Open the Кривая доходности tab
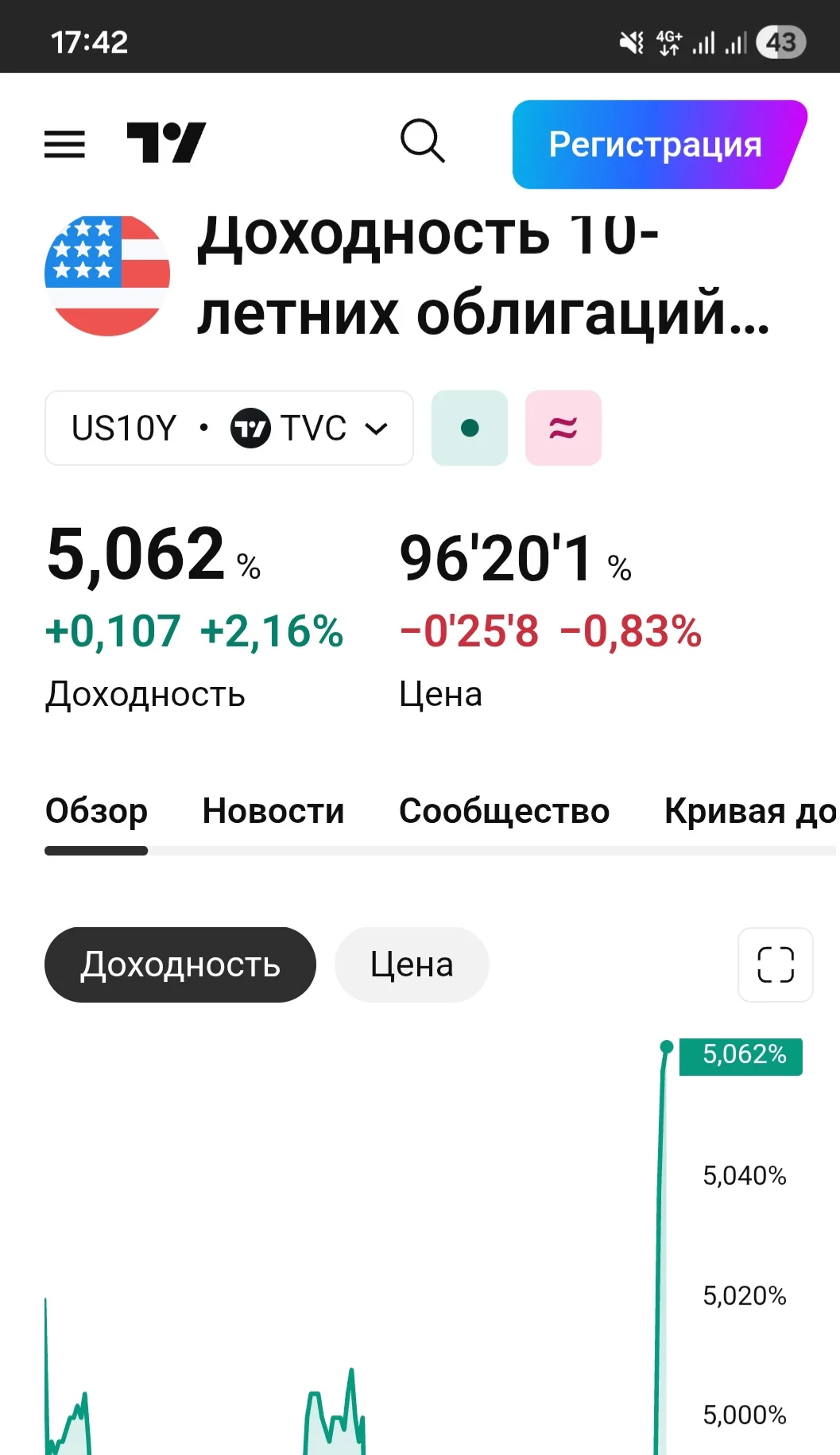840x1455 pixels. point(751,811)
